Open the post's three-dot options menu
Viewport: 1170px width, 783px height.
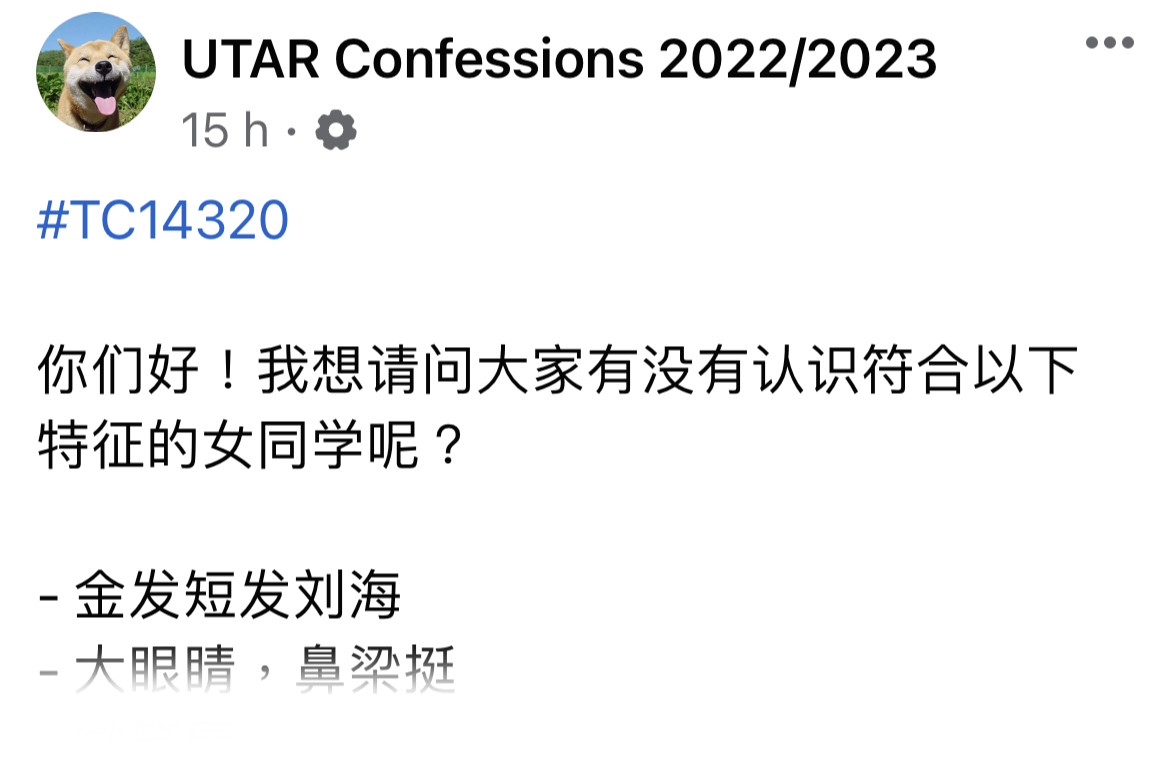(1109, 42)
